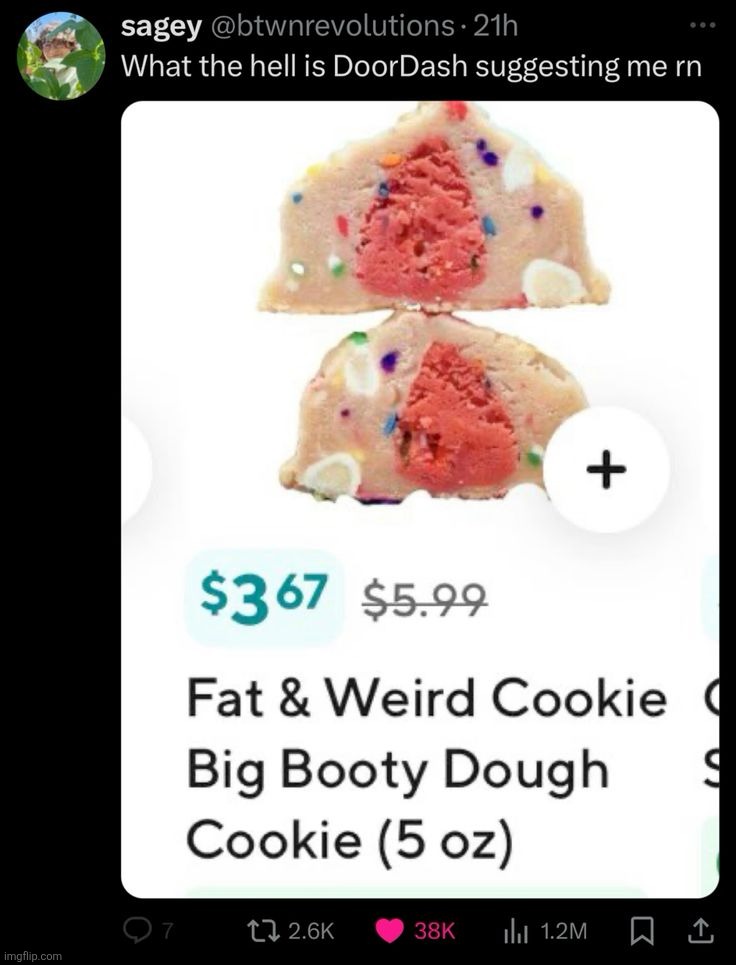Open the tweet's three-dot overflow menu
The width and height of the screenshot is (736, 965).
click(703, 27)
